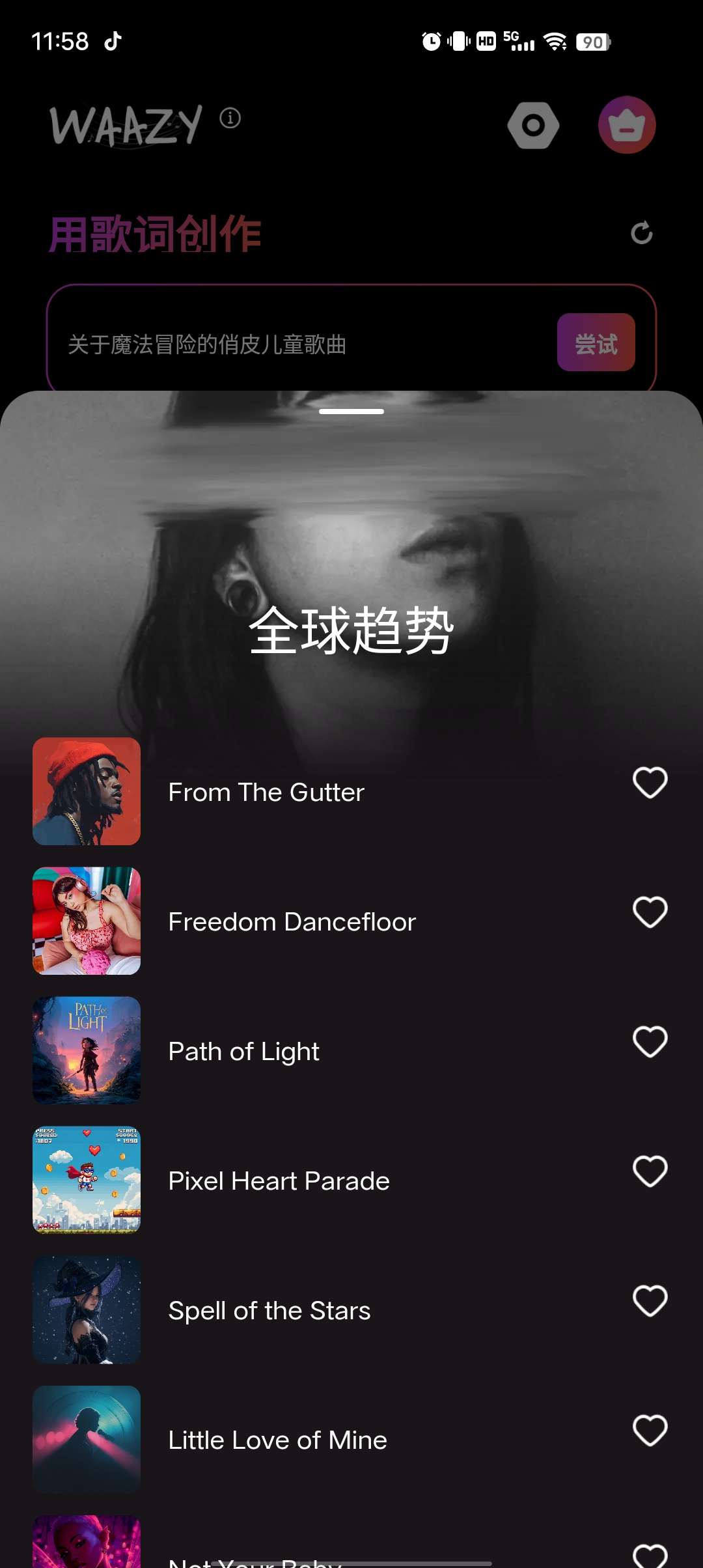The width and height of the screenshot is (703, 1568).
Task: Open the settings gear icon
Action: point(533,125)
